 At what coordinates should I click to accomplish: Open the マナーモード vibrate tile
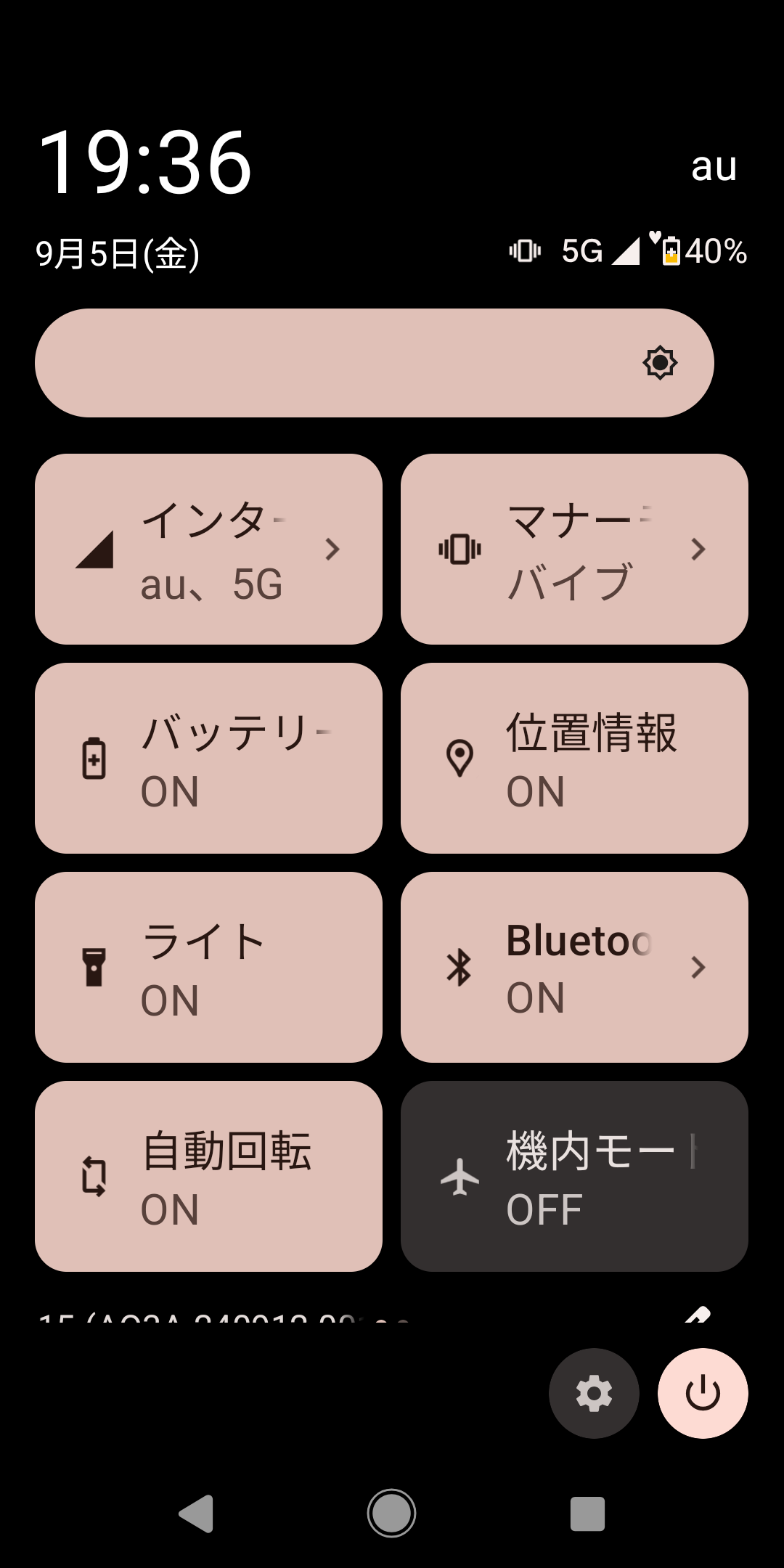574,549
